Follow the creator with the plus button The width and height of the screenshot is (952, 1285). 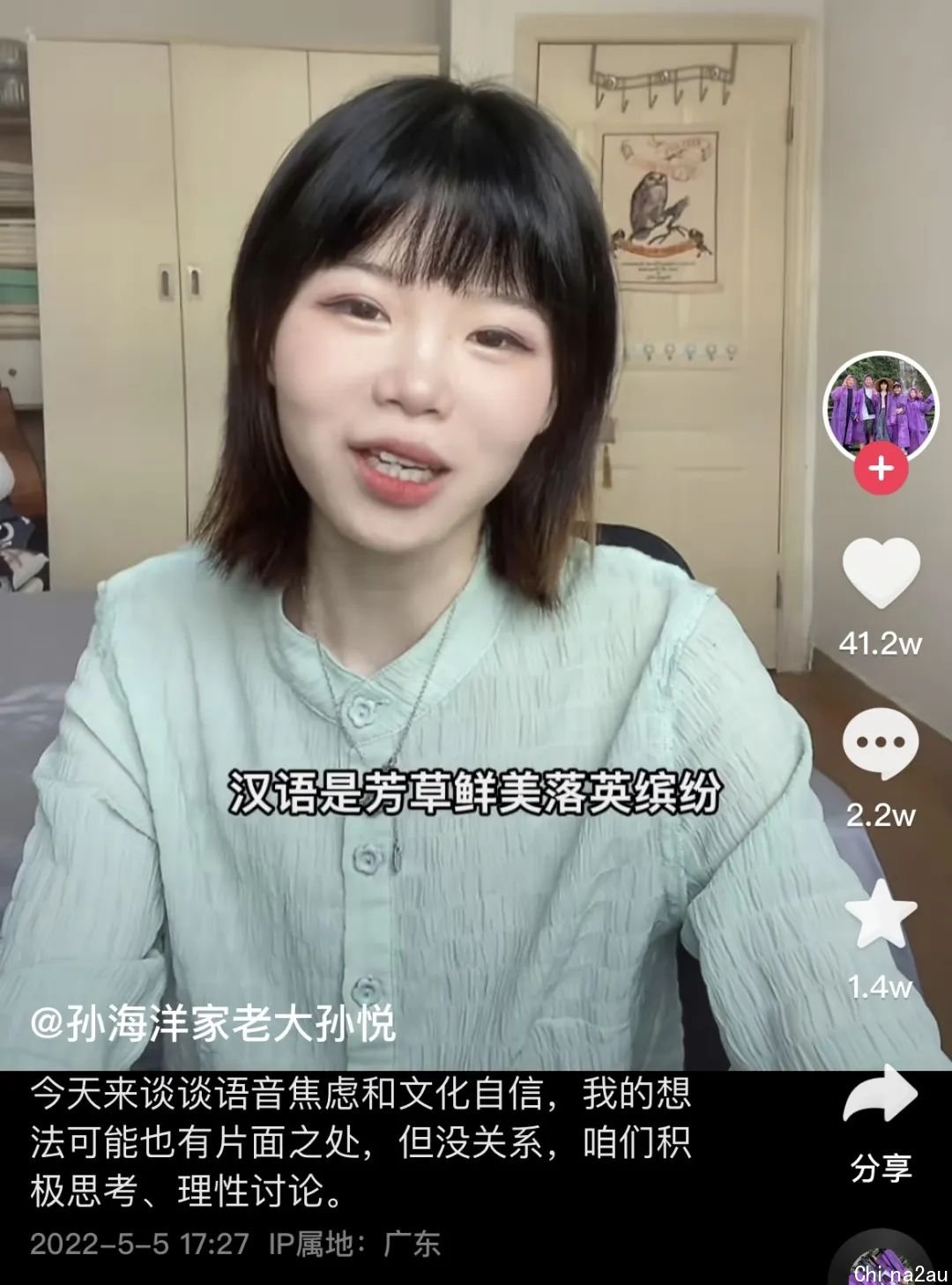pyautogui.click(x=881, y=467)
